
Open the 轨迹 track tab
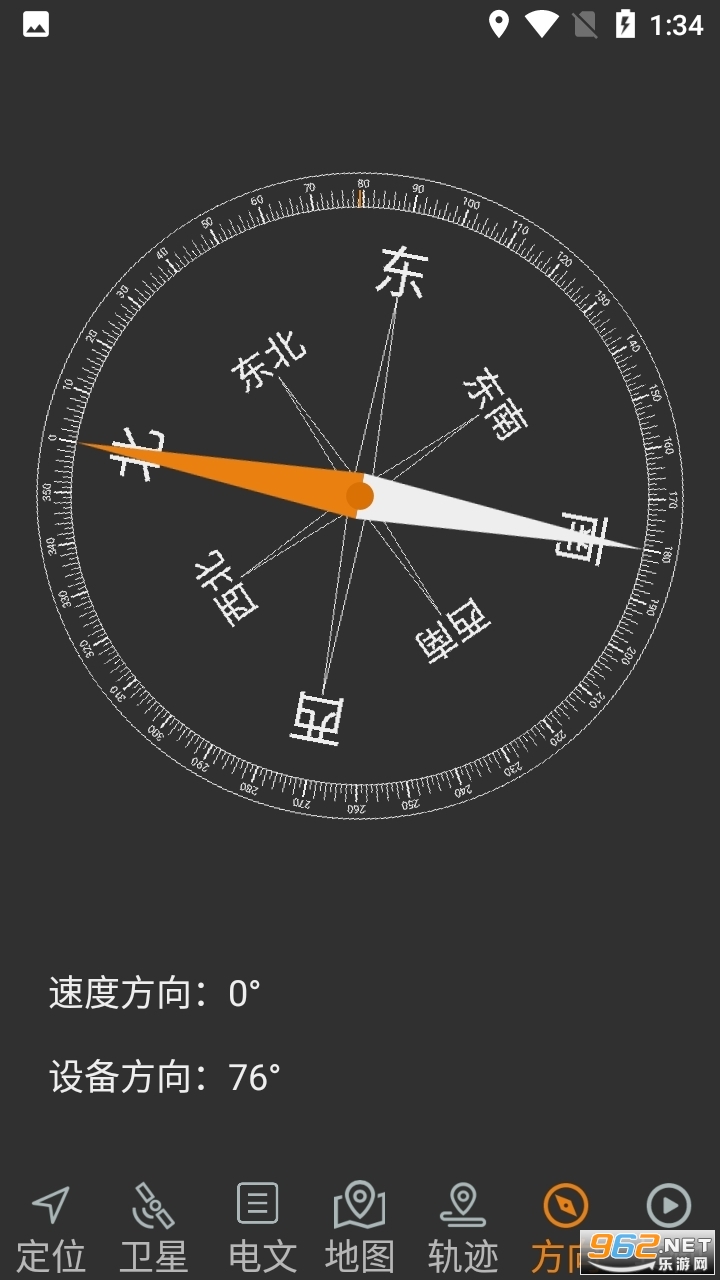[x=463, y=1226]
